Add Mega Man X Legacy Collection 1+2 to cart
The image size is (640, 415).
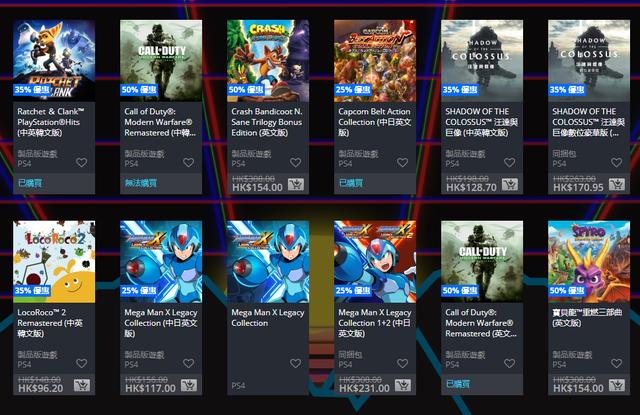pyautogui.click(x=403, y=385)
